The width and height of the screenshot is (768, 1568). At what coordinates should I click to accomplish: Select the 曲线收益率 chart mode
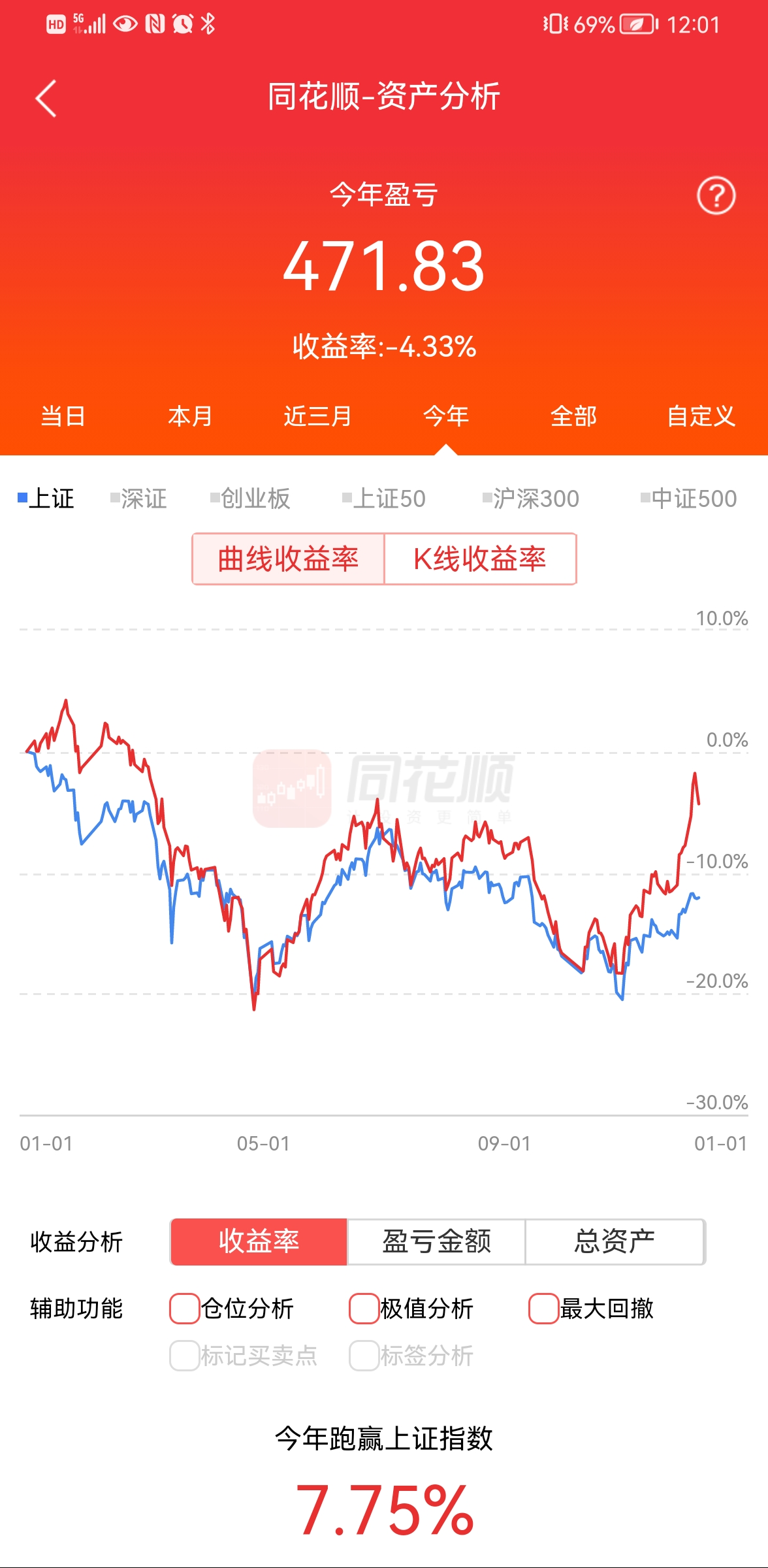(x=288, y=559)
